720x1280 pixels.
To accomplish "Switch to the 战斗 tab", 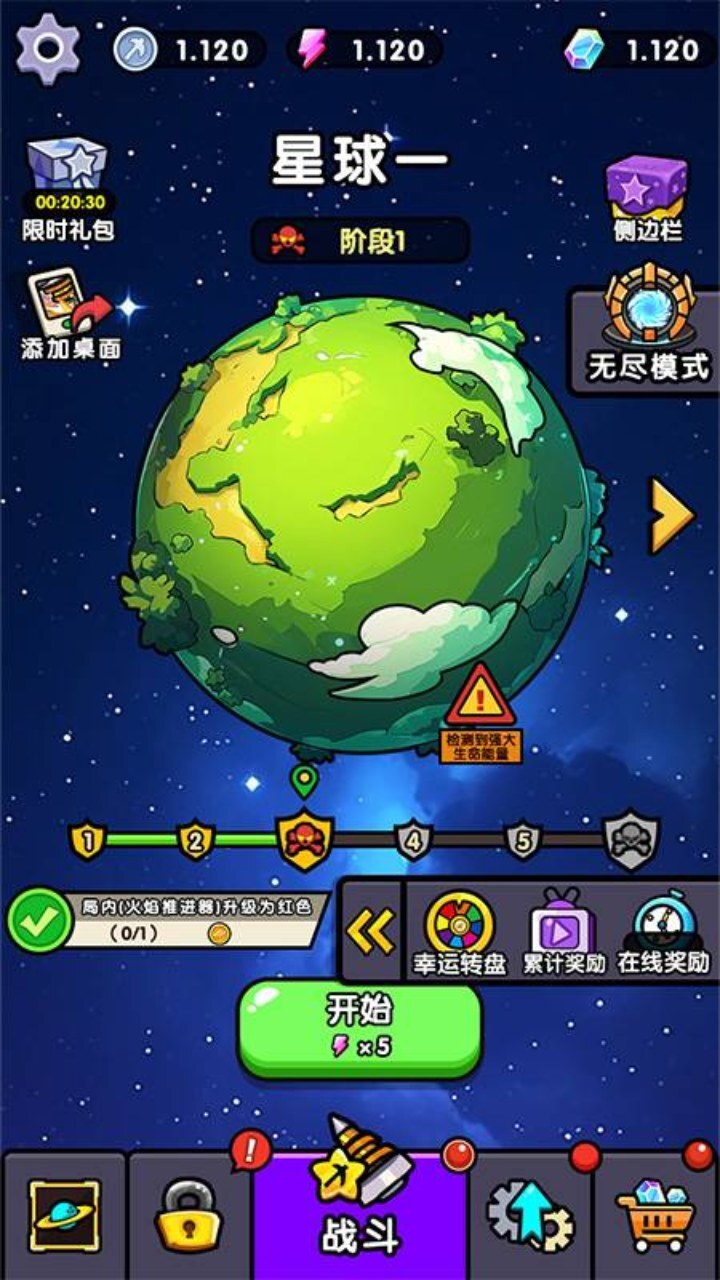I will click(359, 1212).
